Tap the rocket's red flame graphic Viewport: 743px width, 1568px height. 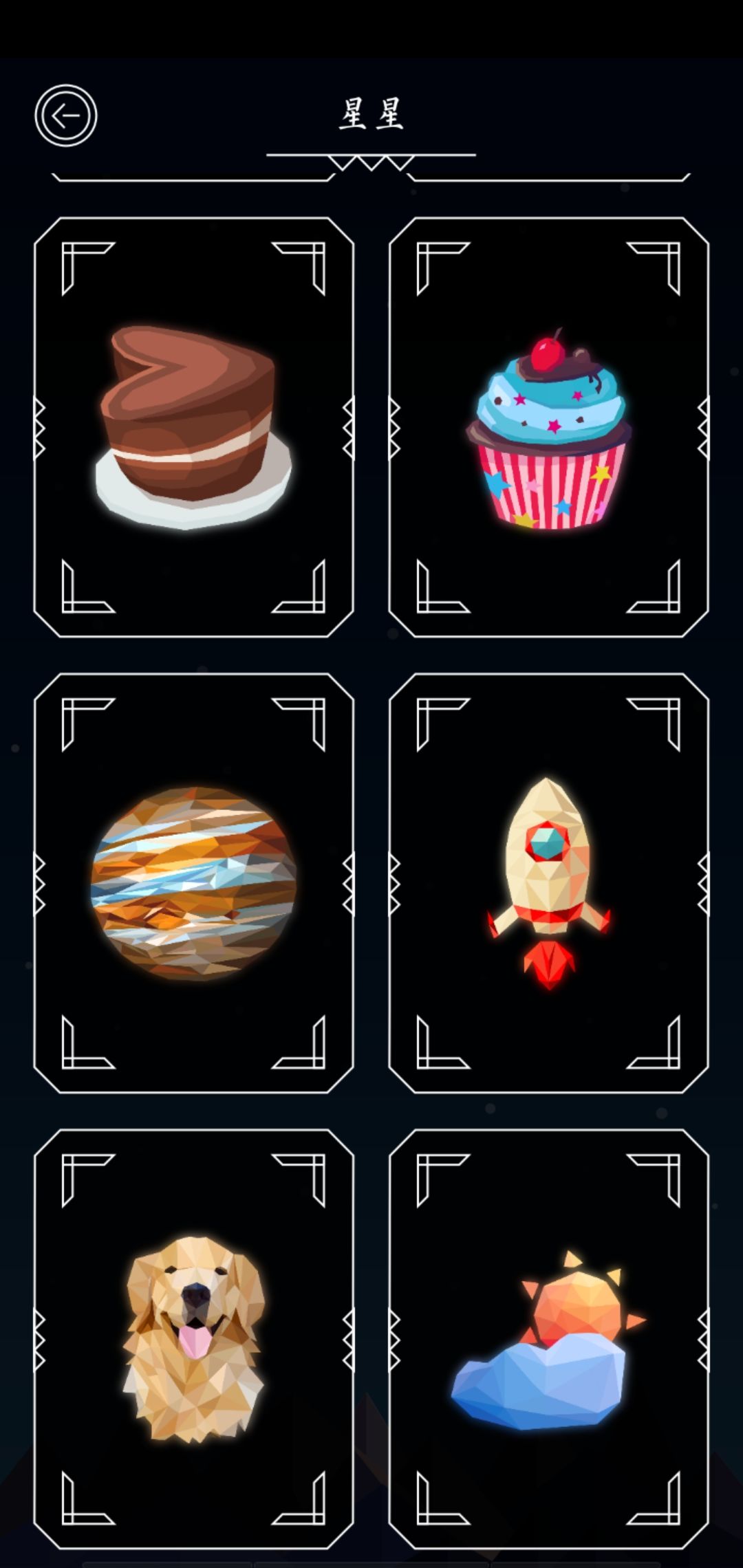(x=547, y=963)
